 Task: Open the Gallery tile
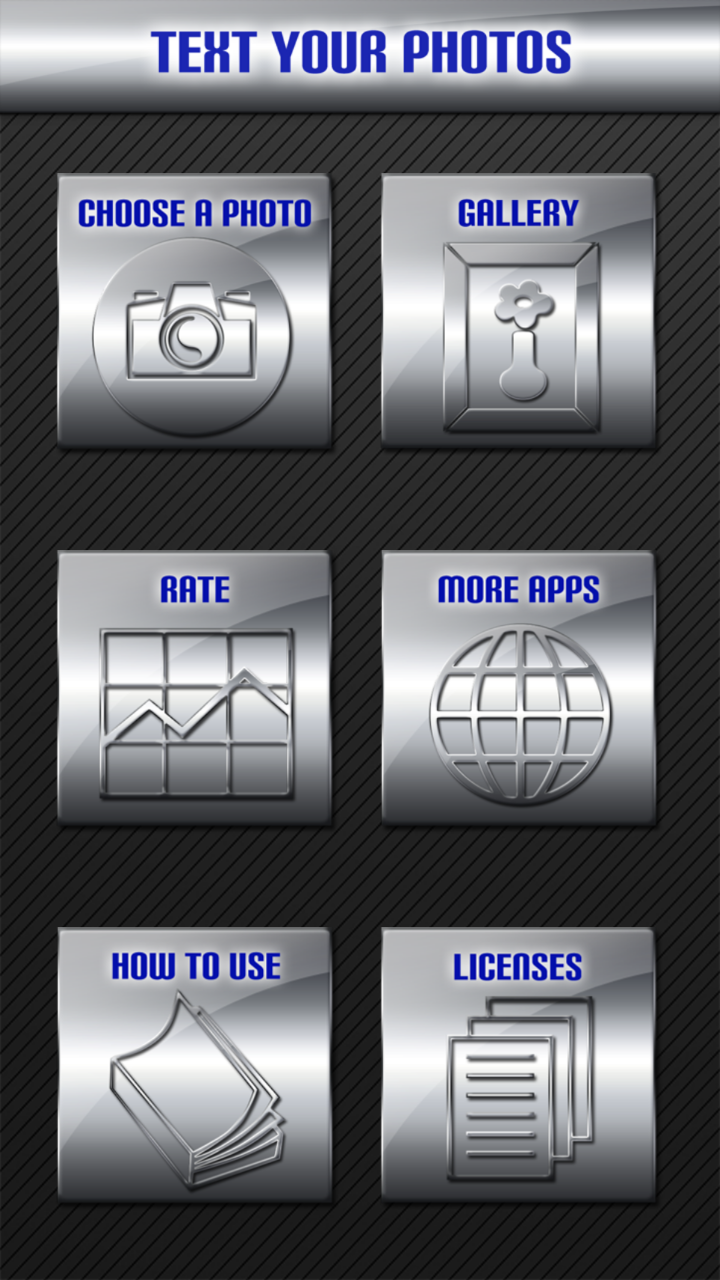(518, 311)
